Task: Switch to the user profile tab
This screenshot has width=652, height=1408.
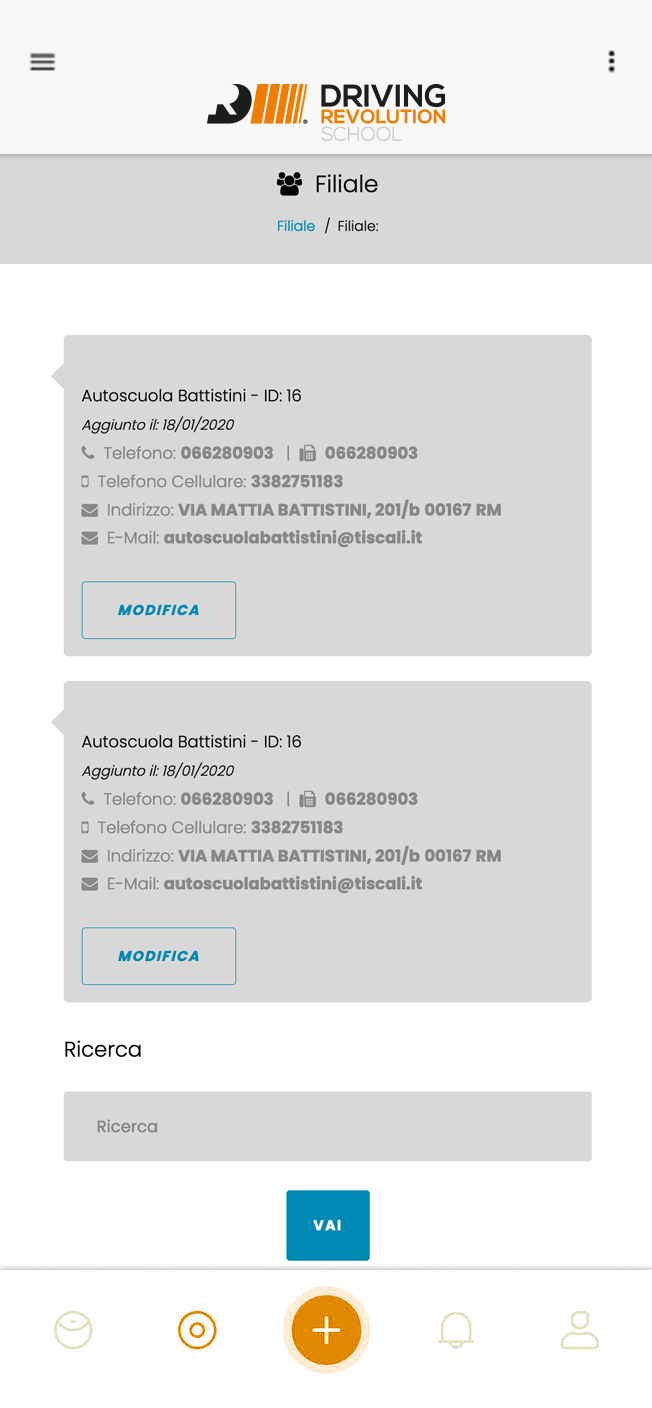Action: [x=579, y=1330]
